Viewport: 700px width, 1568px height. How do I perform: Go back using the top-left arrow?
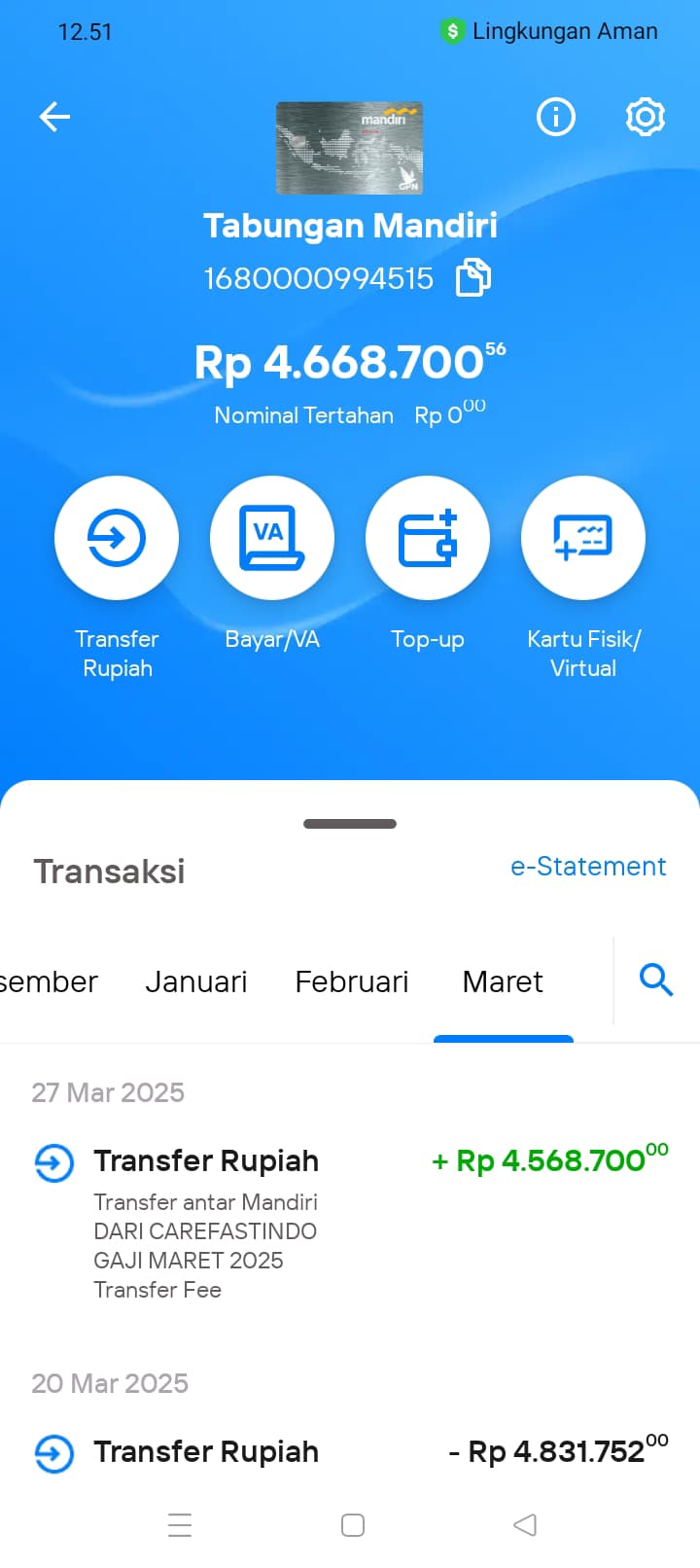pos(54,118)
